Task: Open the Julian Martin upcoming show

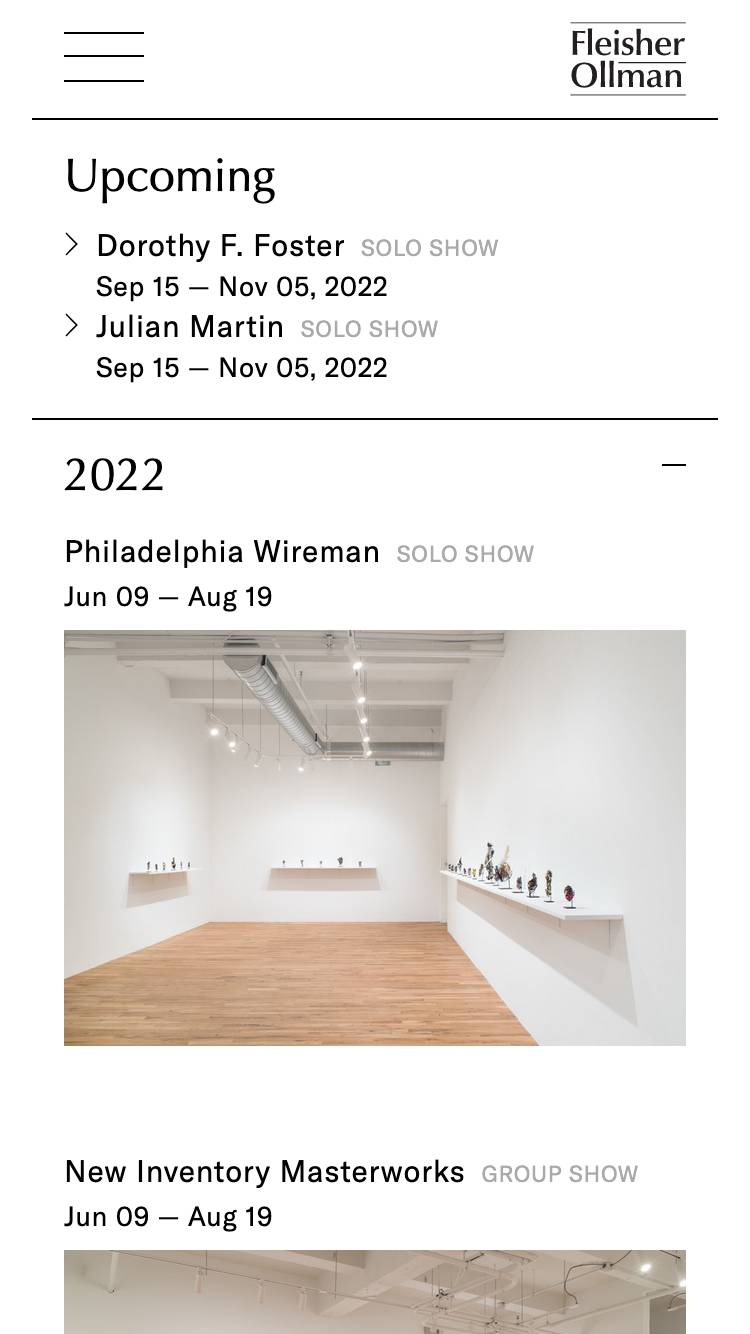Action: pyautogui.click(x=190, y=327)
